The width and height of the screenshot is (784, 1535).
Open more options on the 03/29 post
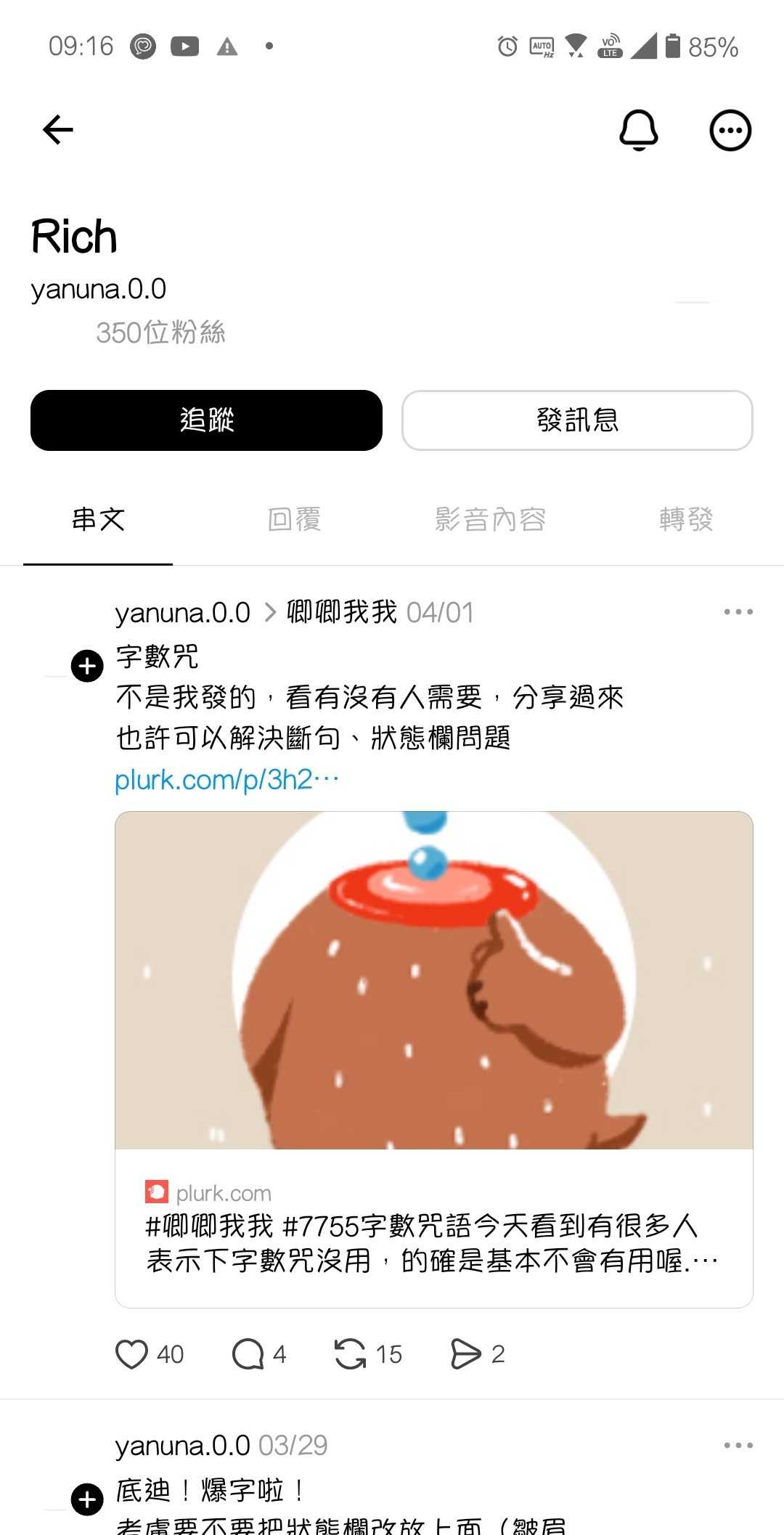point(738,1446)
